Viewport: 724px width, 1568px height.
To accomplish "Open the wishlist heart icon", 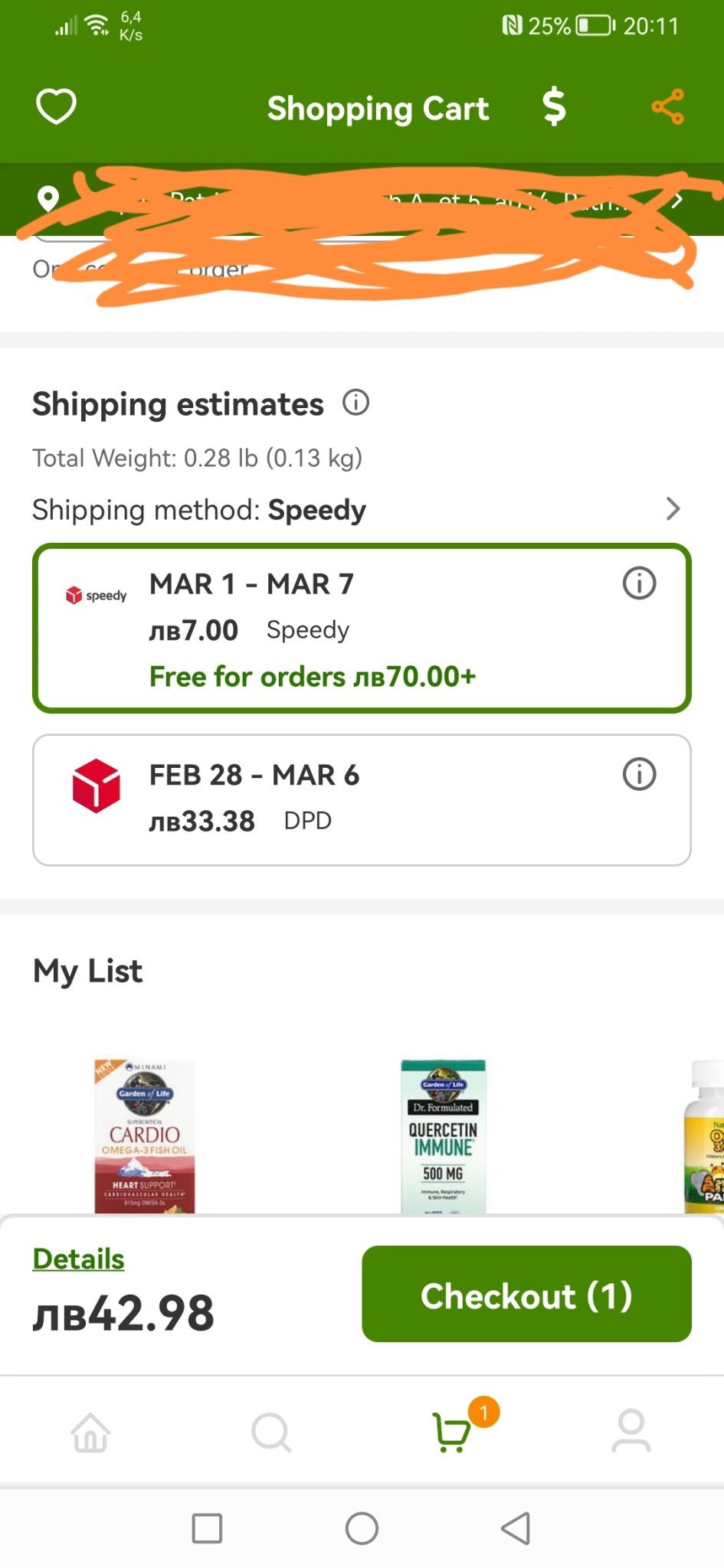I will [x=56, y=106].
